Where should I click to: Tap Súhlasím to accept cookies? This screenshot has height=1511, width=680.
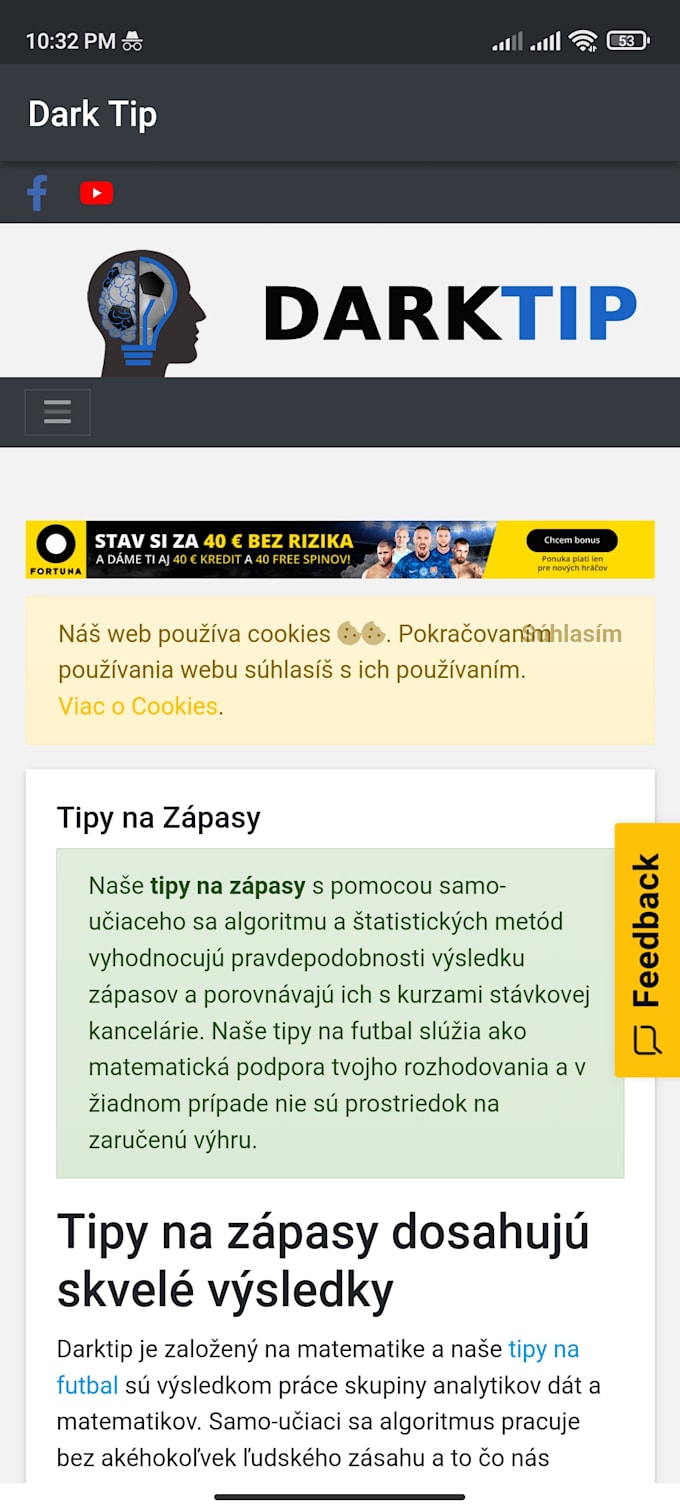pyautogui.click(x=585, y=634)
